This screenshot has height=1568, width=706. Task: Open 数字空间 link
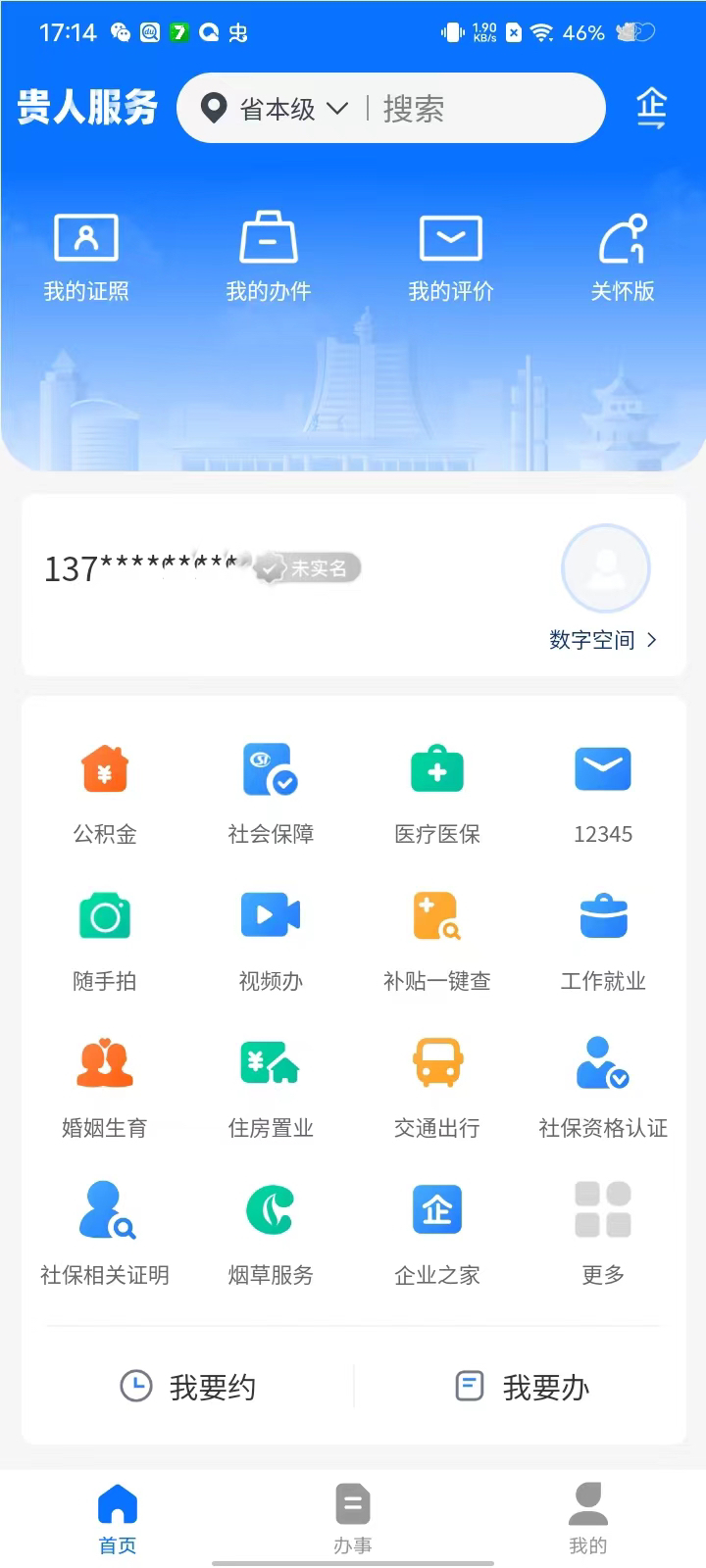click(602, 640)
